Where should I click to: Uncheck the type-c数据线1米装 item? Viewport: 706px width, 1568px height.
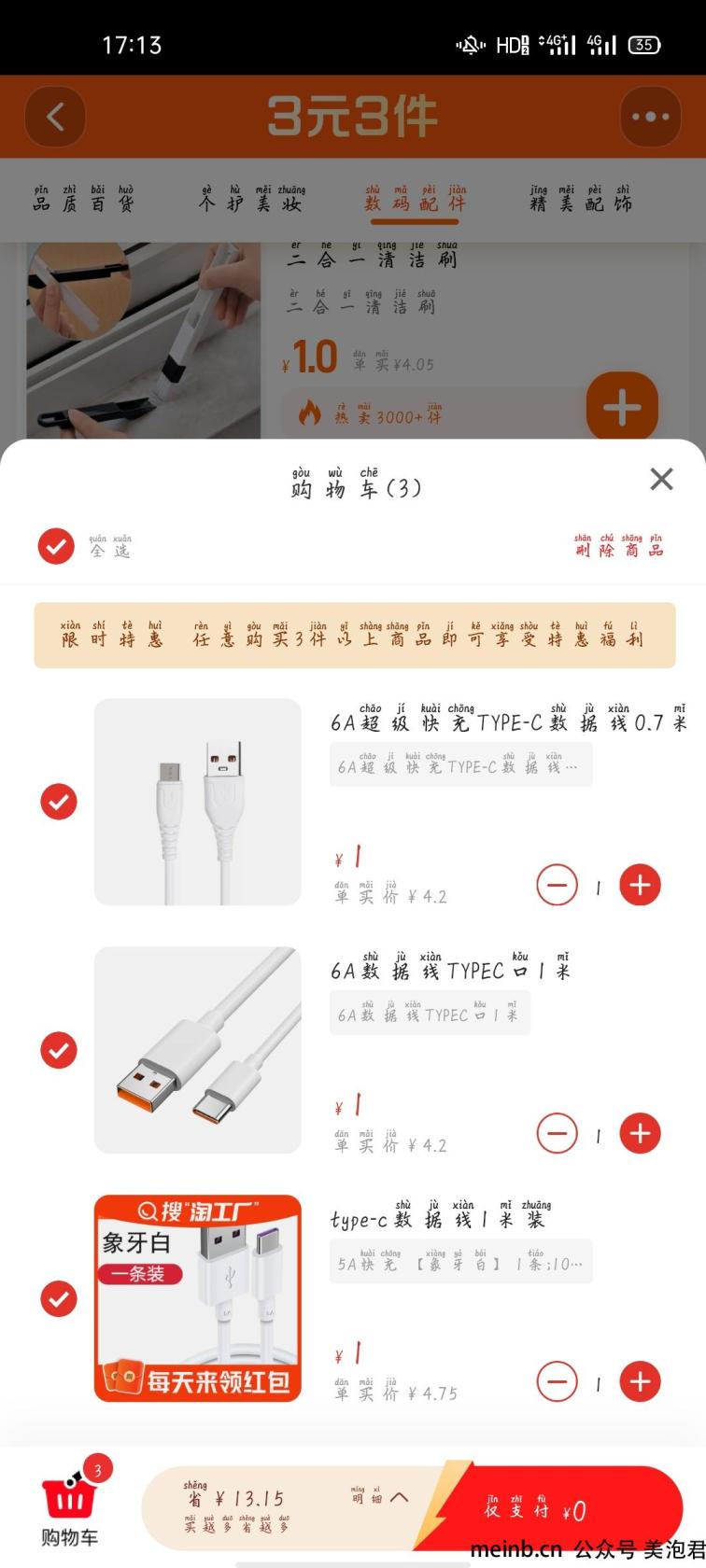(59, 1298)
